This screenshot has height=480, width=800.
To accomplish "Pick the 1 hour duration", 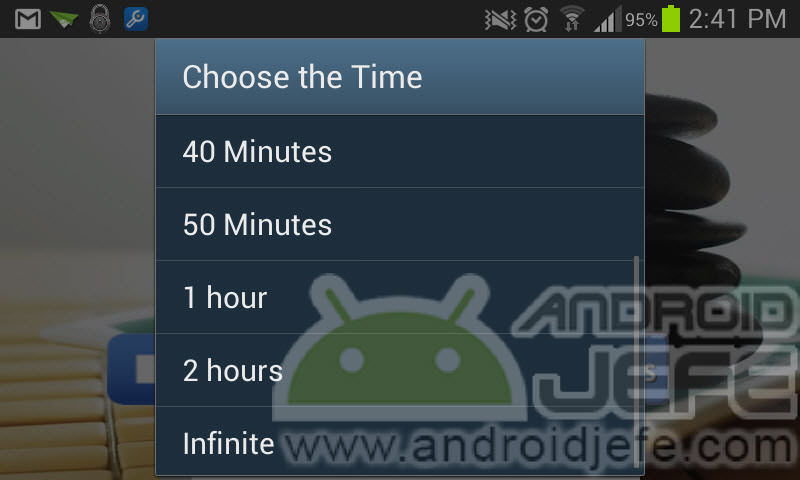I will 400,298.
